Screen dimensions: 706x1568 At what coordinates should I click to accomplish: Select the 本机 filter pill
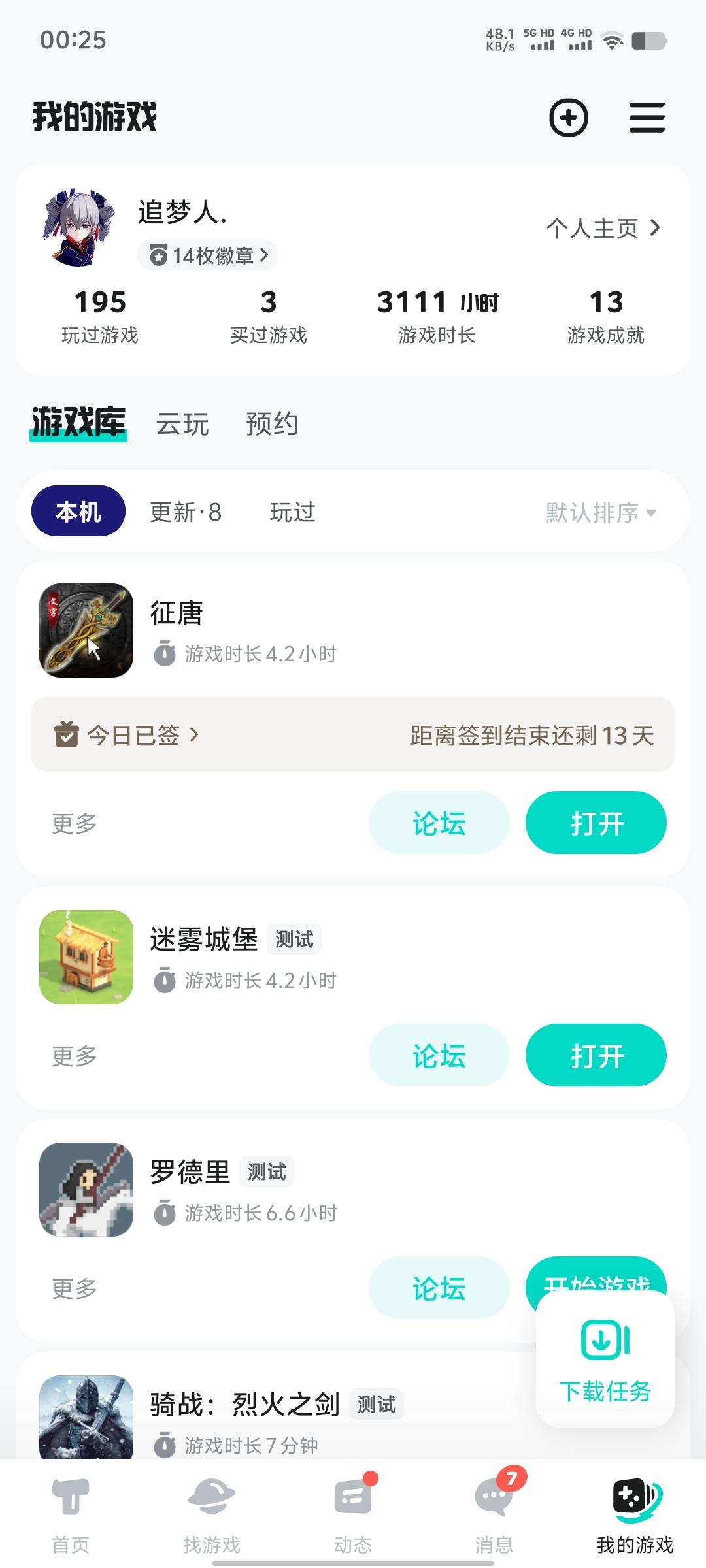click(x=76, y=512)
